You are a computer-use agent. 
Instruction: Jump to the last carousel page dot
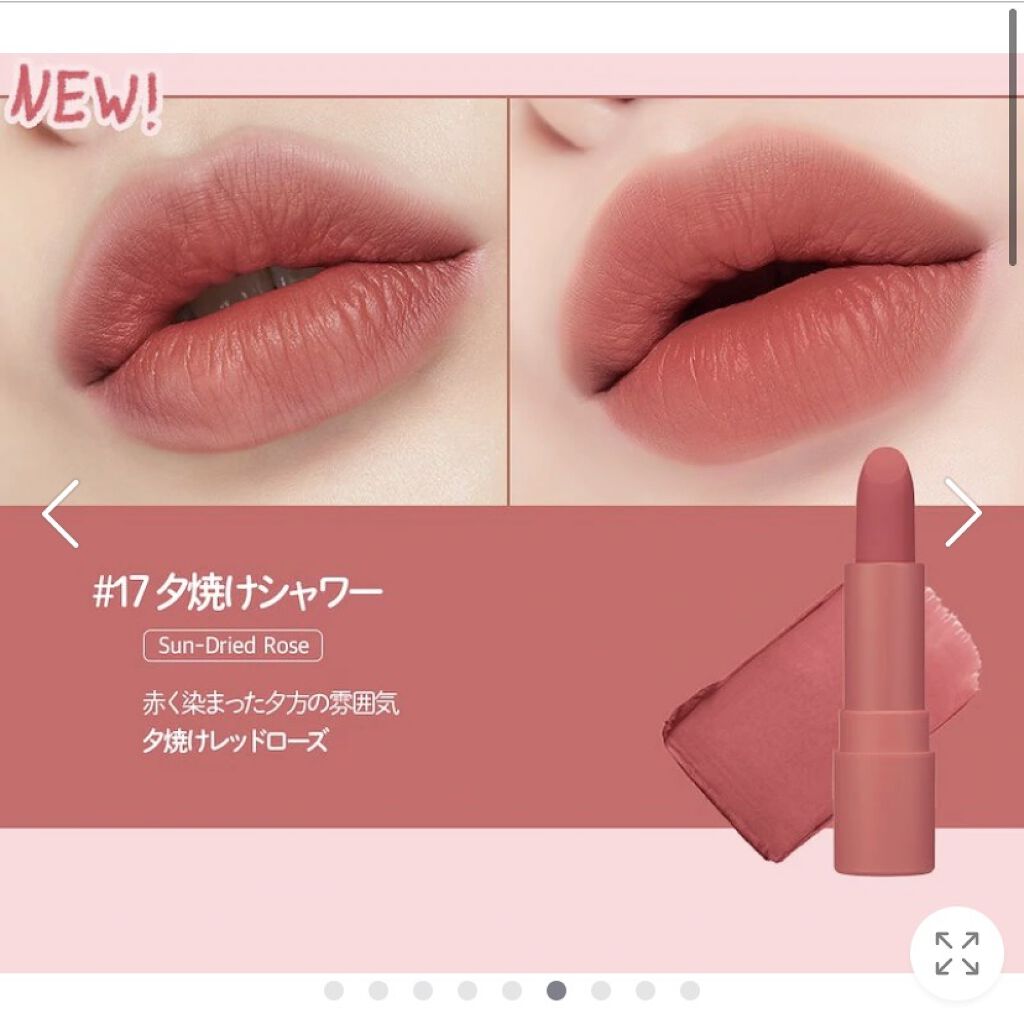coord(690,990)
